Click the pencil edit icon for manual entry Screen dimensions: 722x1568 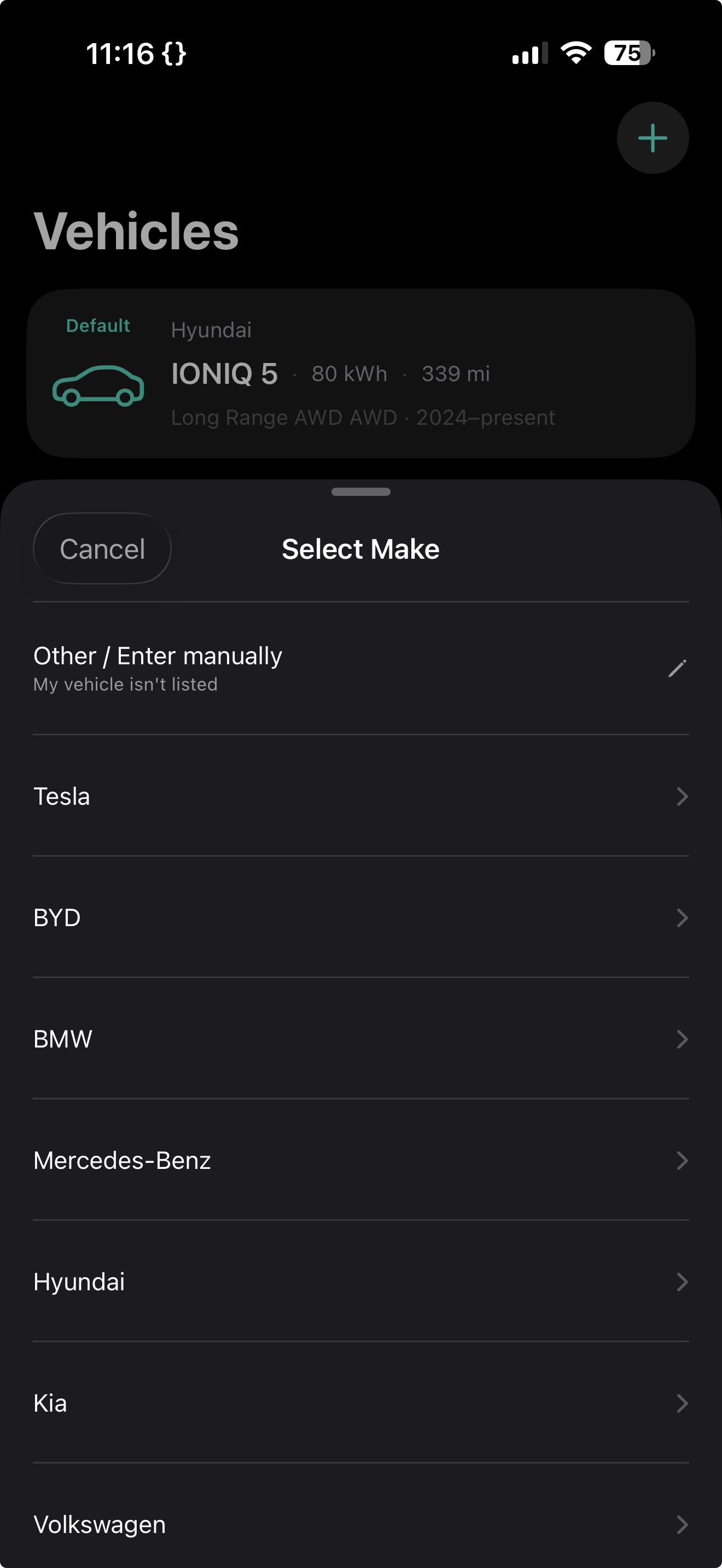677,668
